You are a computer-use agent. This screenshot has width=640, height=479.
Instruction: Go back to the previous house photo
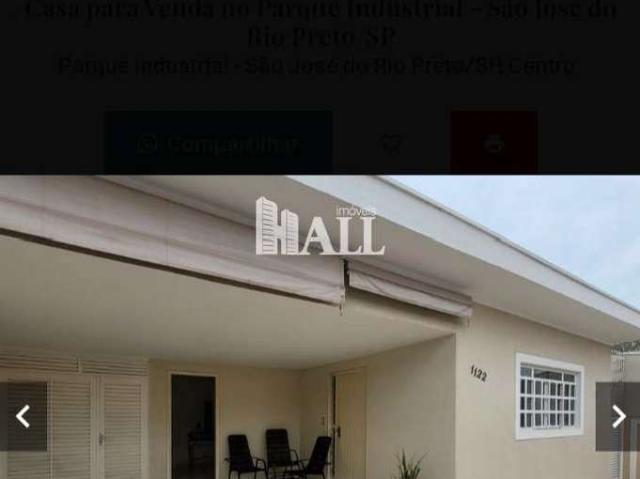(x=23, y=416)
